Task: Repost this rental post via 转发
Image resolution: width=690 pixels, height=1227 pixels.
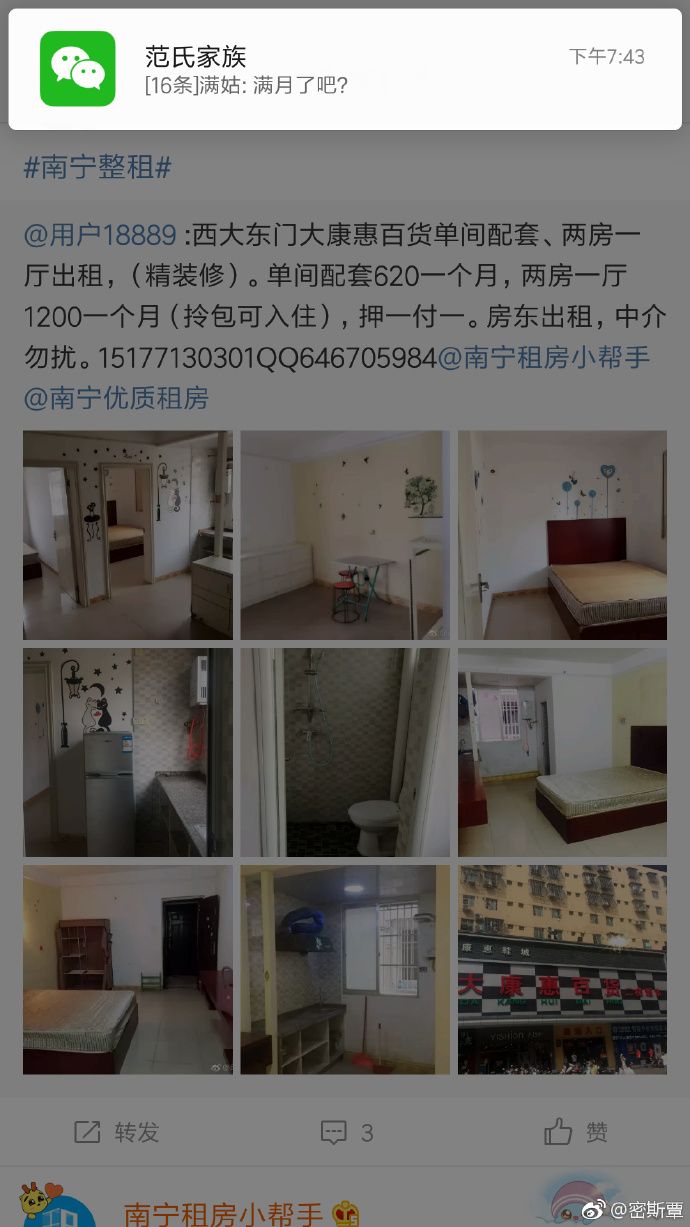Action: [x=117, y=1132]
